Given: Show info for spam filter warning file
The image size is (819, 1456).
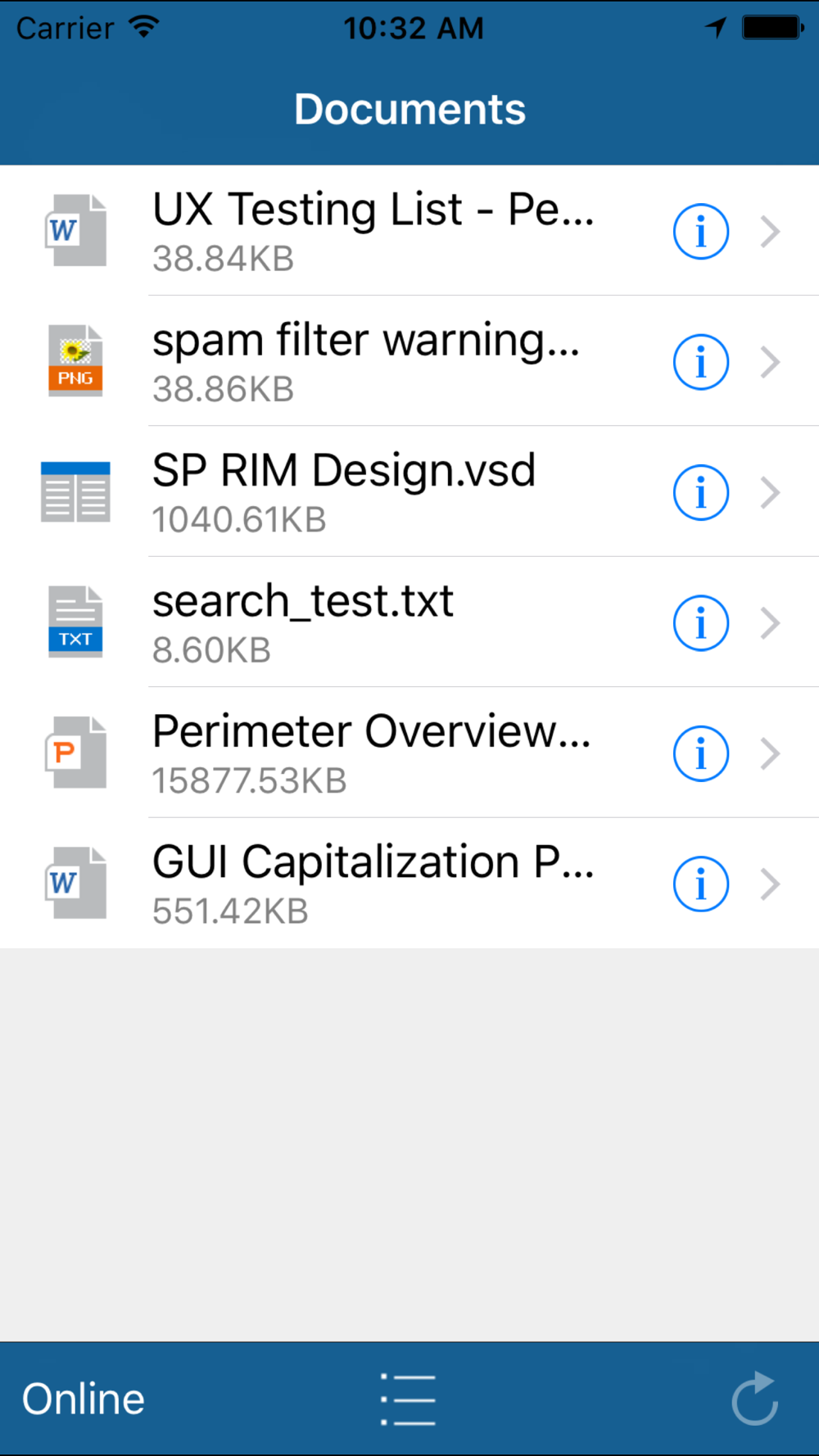Looking at the screenshot, I should click(x=701, y=362).
